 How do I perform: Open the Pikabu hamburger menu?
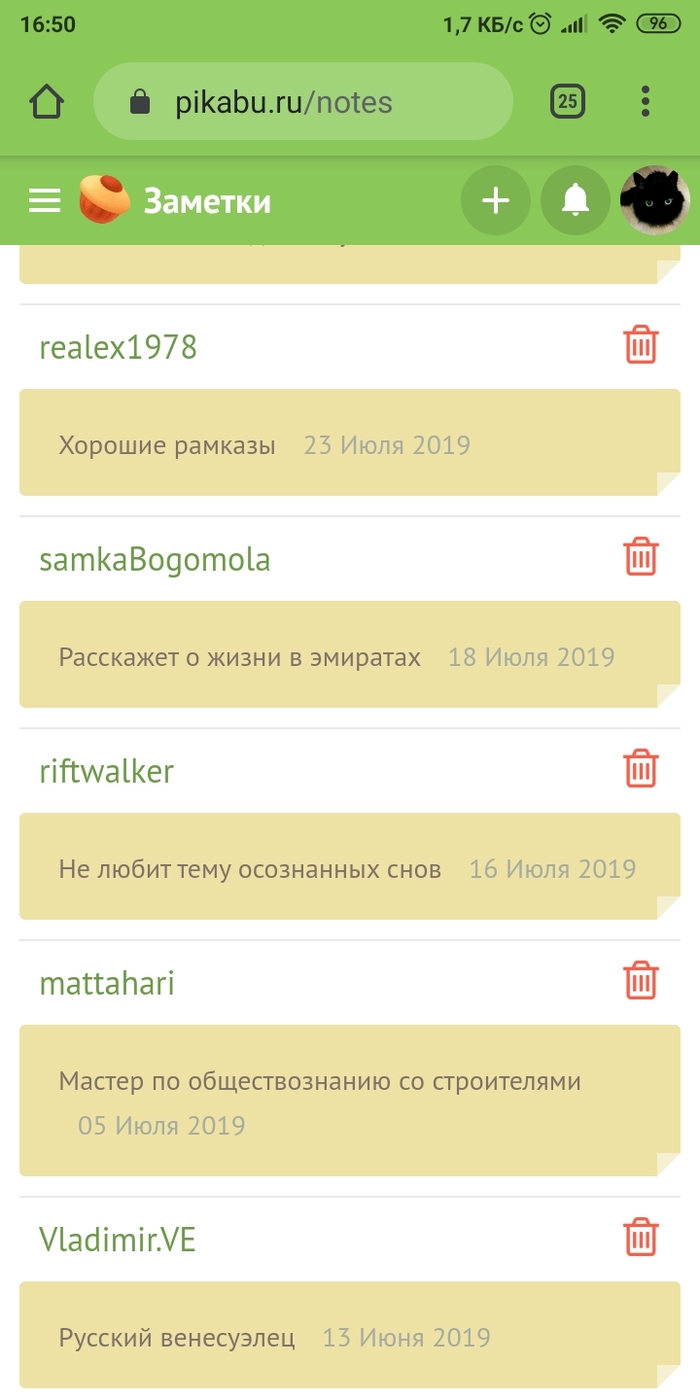pos(45,202)
